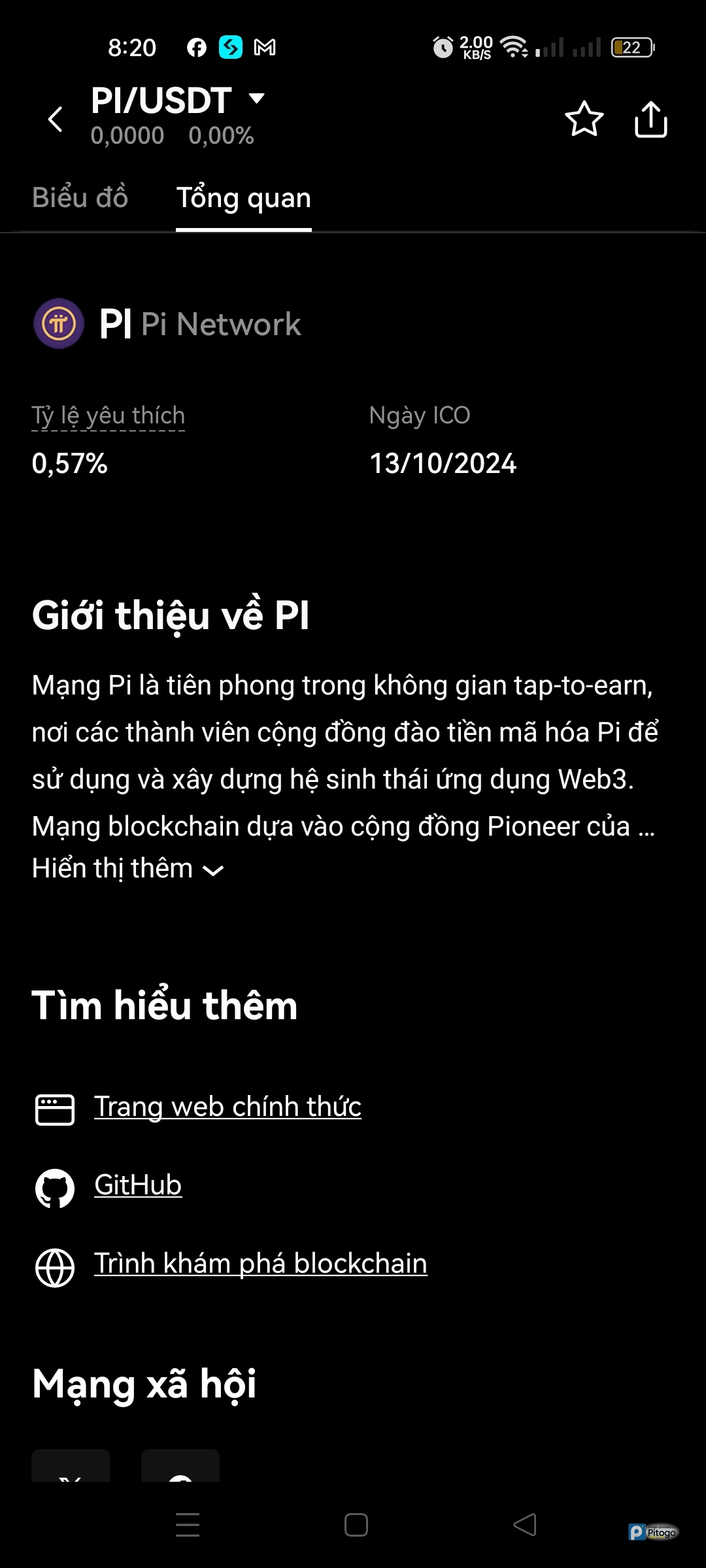Switch to the Biểu đồ tab

pos(80,198)
